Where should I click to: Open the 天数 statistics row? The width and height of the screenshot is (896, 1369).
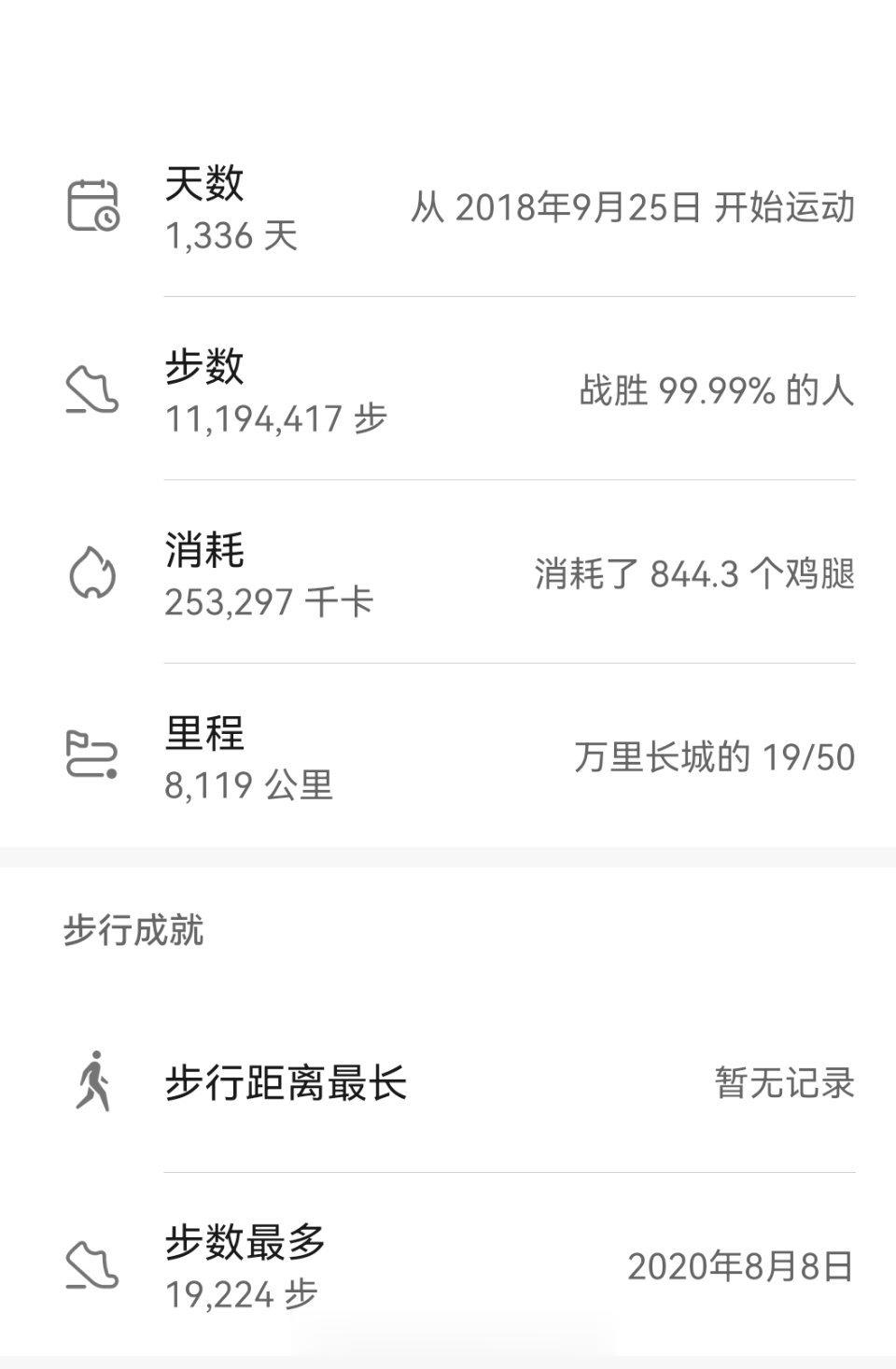pyautogui.click(x=448, y=207)
